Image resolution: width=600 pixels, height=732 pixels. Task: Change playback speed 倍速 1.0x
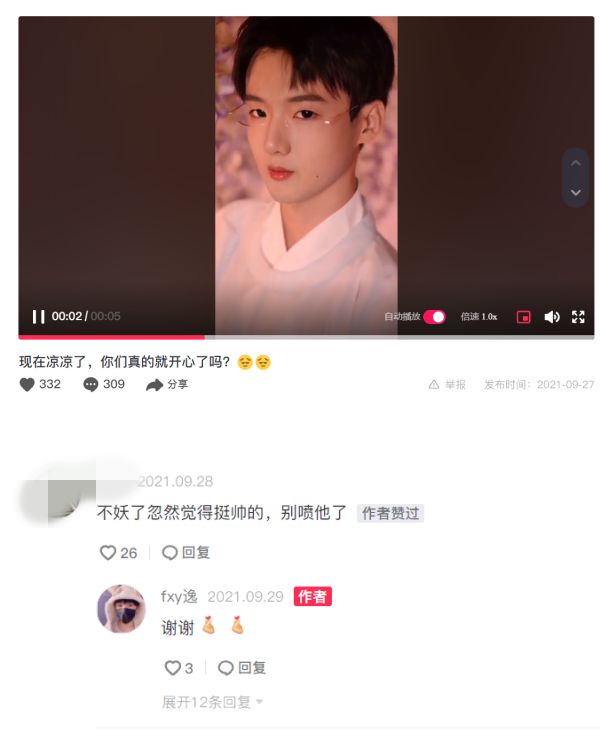coord(479,316)
